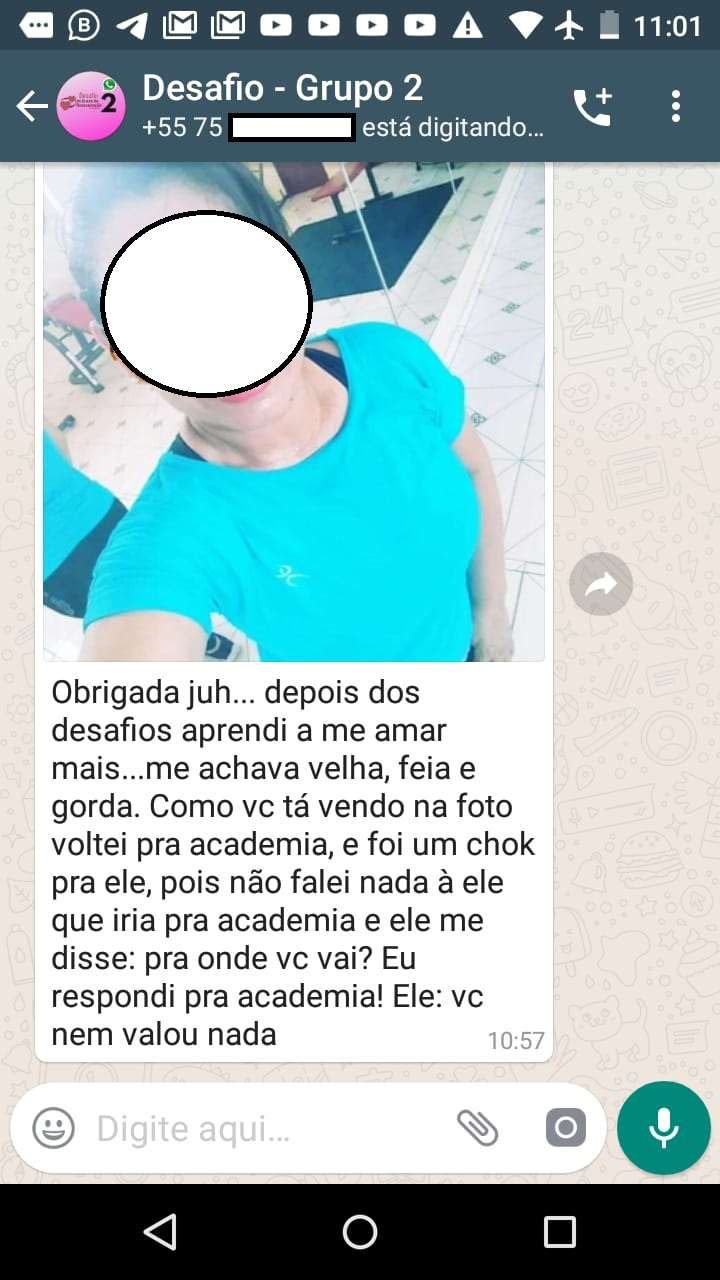720x1280 pixels.
Task: Tap the voice message microphone
Action: click(x=663, y=1128)
